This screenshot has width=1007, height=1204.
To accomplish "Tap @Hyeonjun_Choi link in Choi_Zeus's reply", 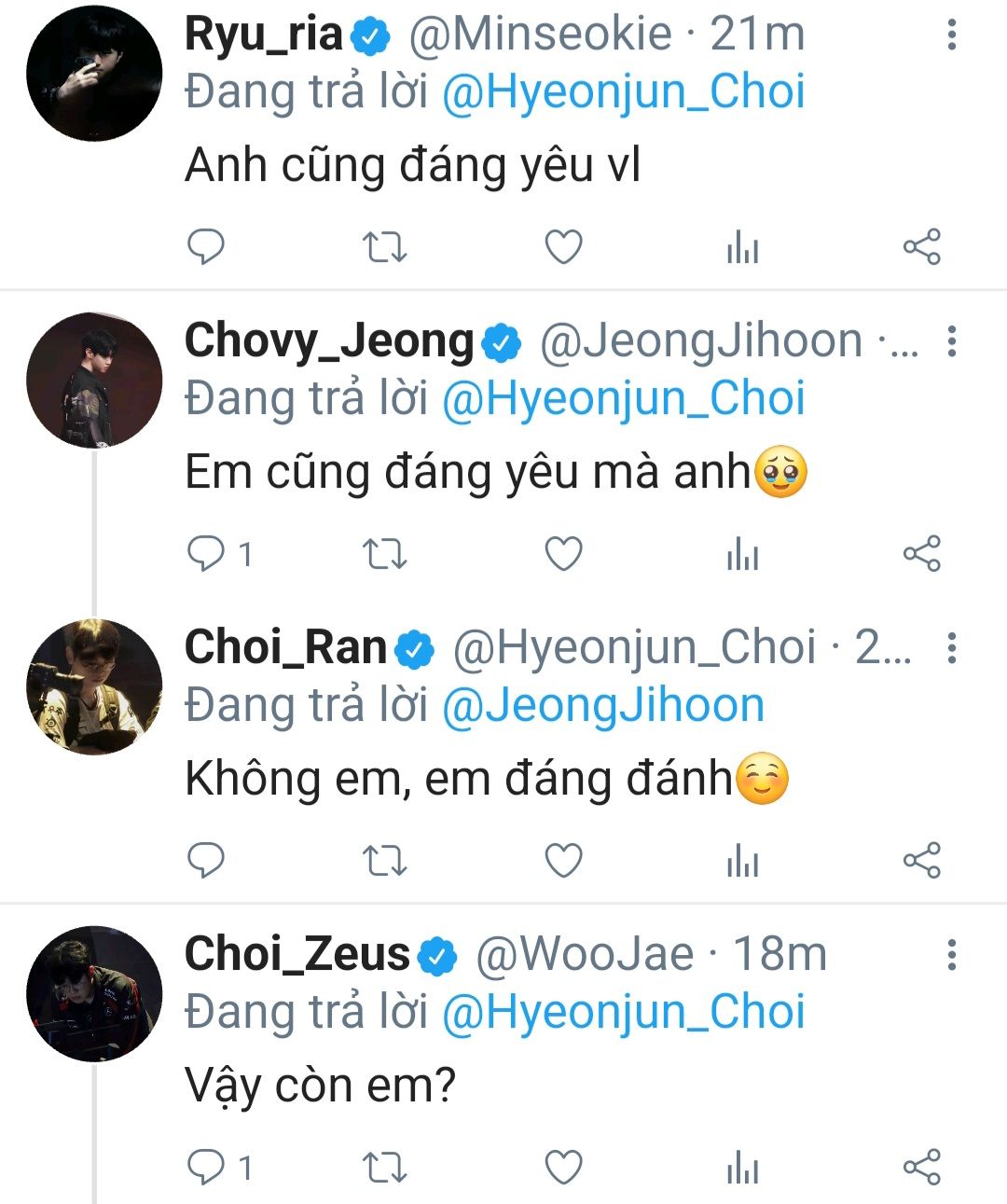I will point(623,1012).
